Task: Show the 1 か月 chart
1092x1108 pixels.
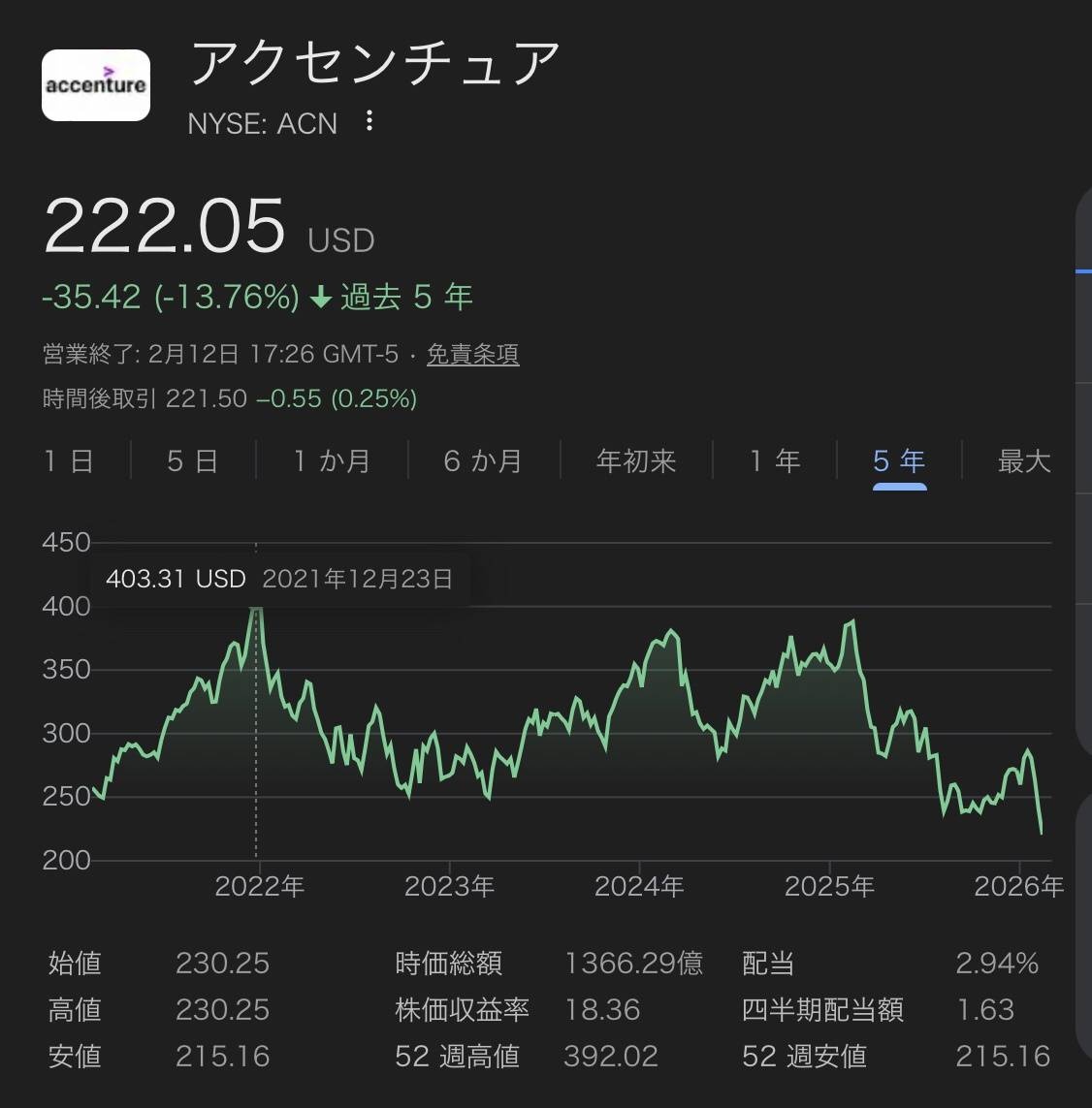Action: (x=332, y=460)
